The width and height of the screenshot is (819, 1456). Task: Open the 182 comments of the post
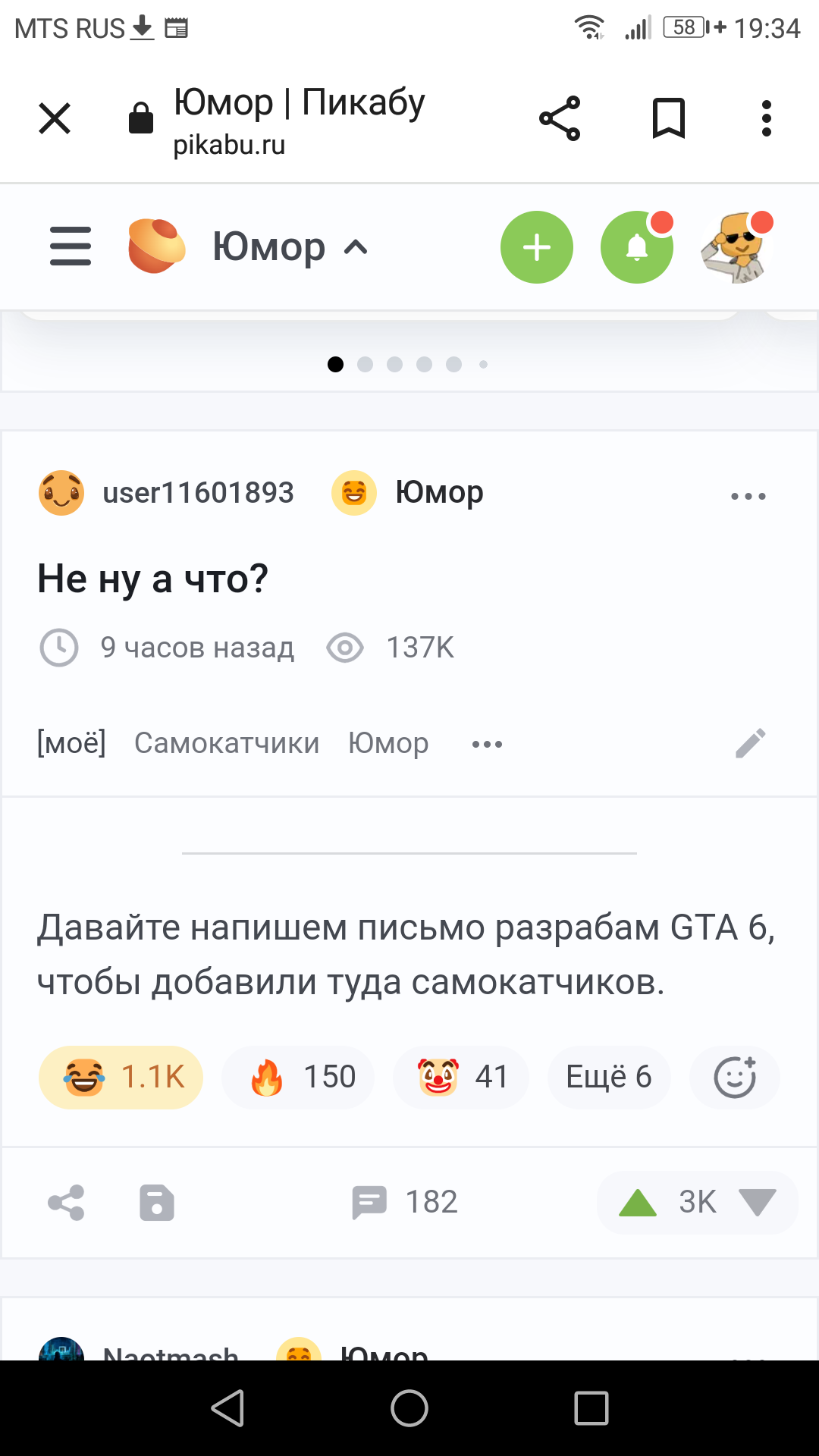(404, 1203)
